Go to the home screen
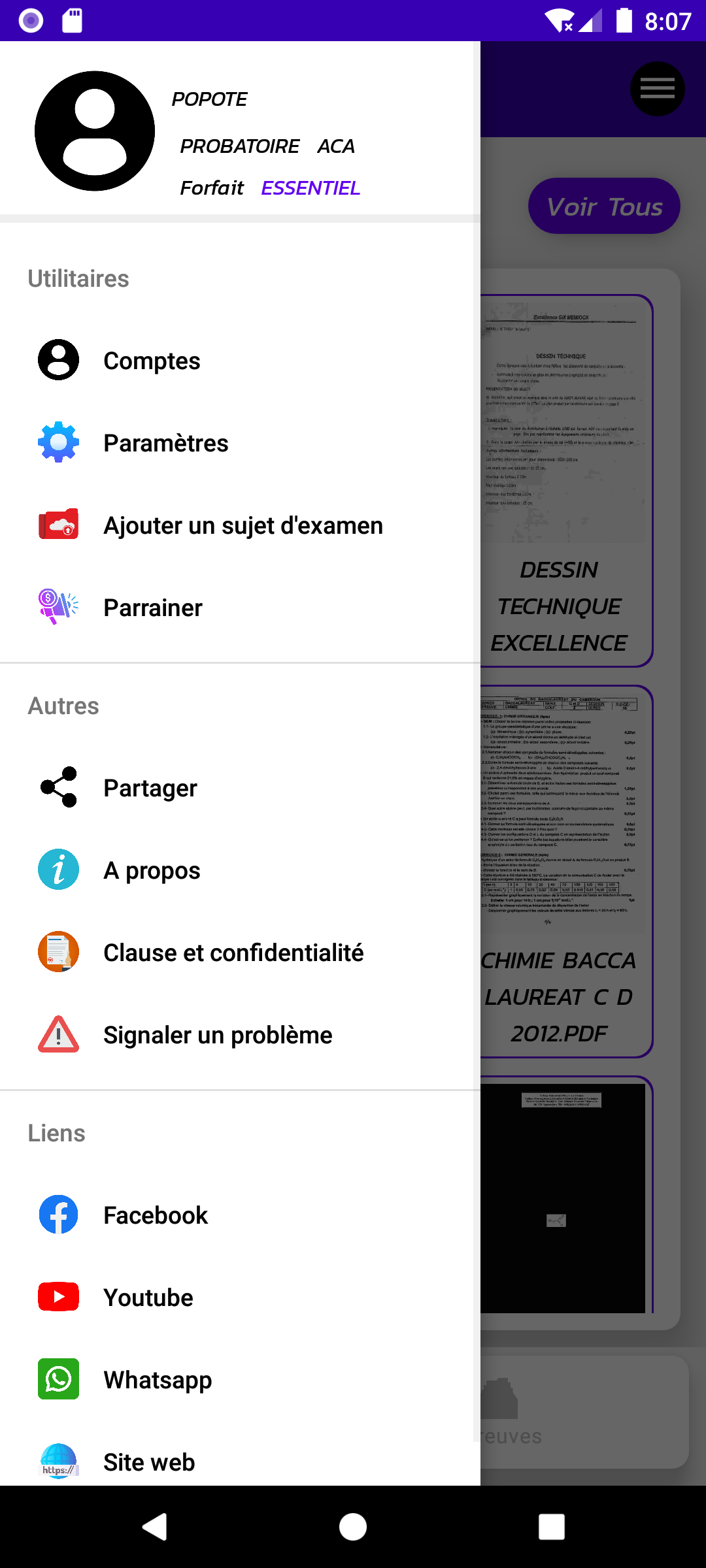The width and height of the screenshot is (706, 1568). coord(353,1527)
